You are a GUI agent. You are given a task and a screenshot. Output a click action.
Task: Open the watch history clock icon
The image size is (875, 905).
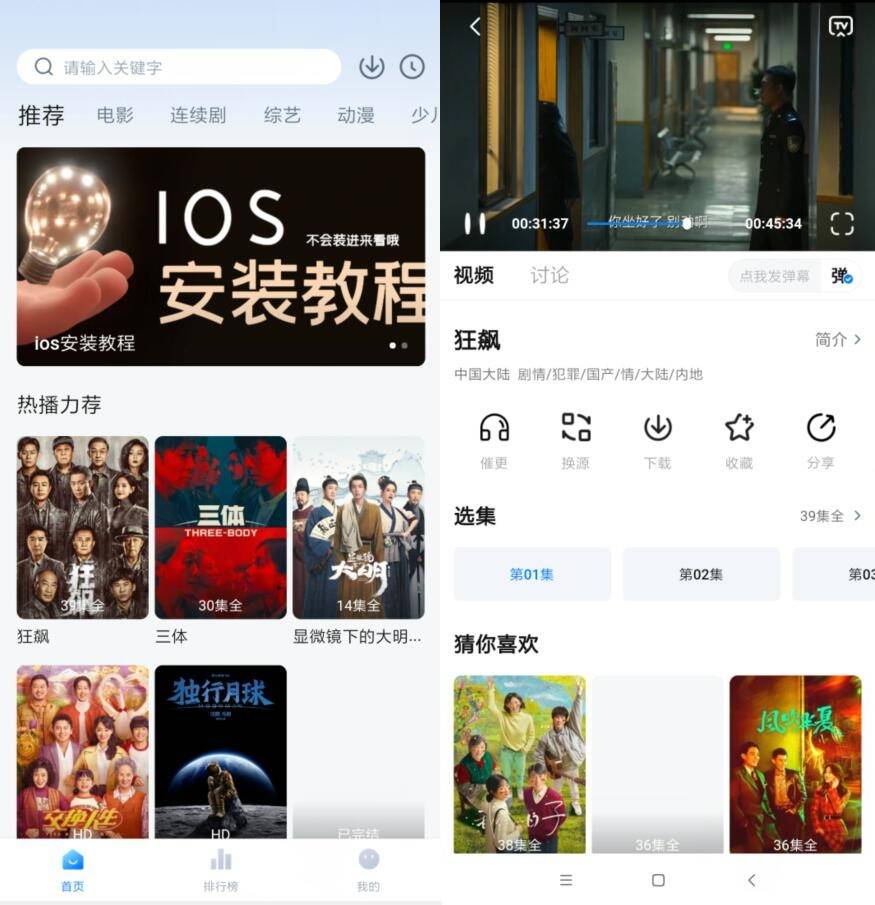pos(412,67)
